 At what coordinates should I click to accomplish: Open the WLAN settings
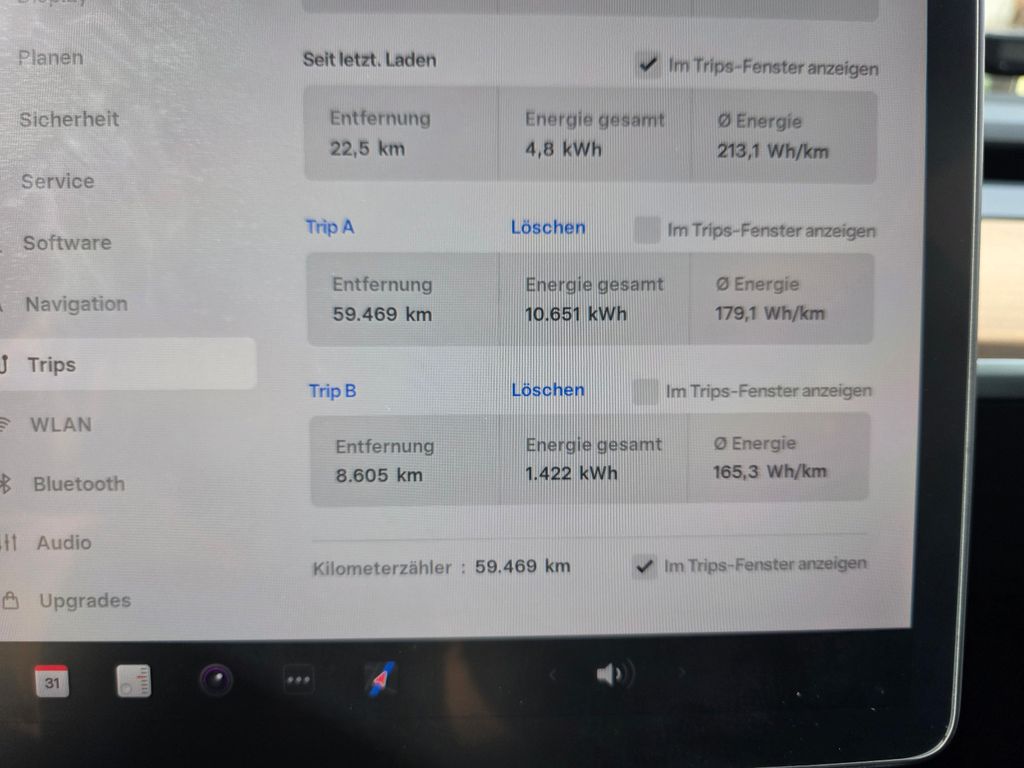[60, 424]
